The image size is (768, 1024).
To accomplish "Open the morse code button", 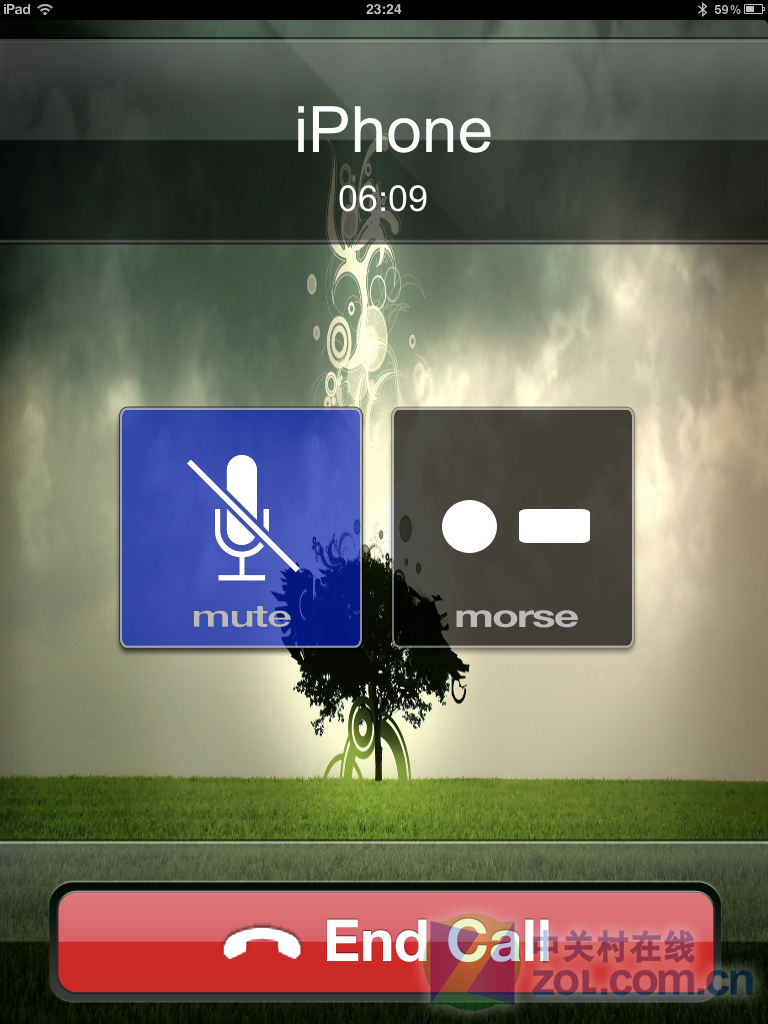I will click(513, 527).
